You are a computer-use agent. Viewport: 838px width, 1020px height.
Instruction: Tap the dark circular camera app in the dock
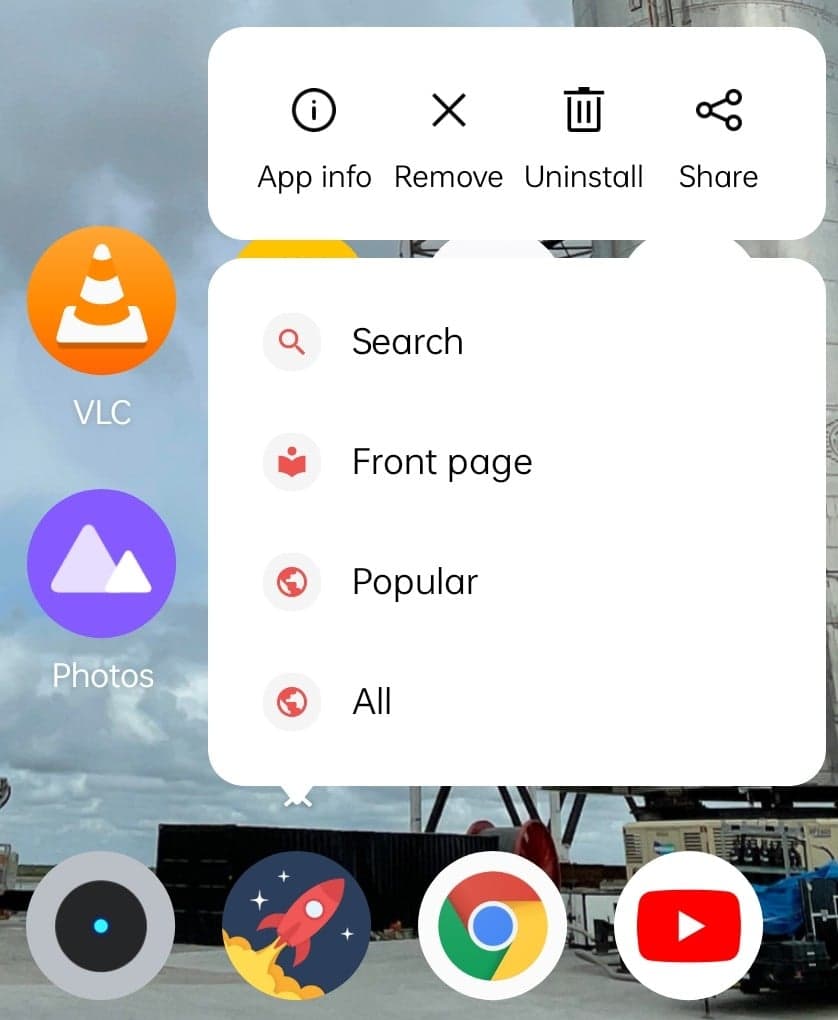coord(99,925)
